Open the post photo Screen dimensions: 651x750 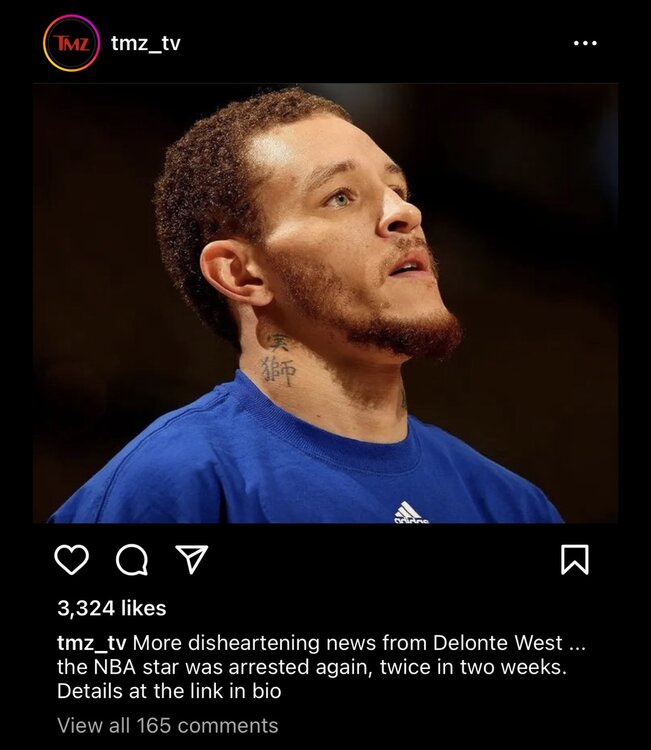325,303
